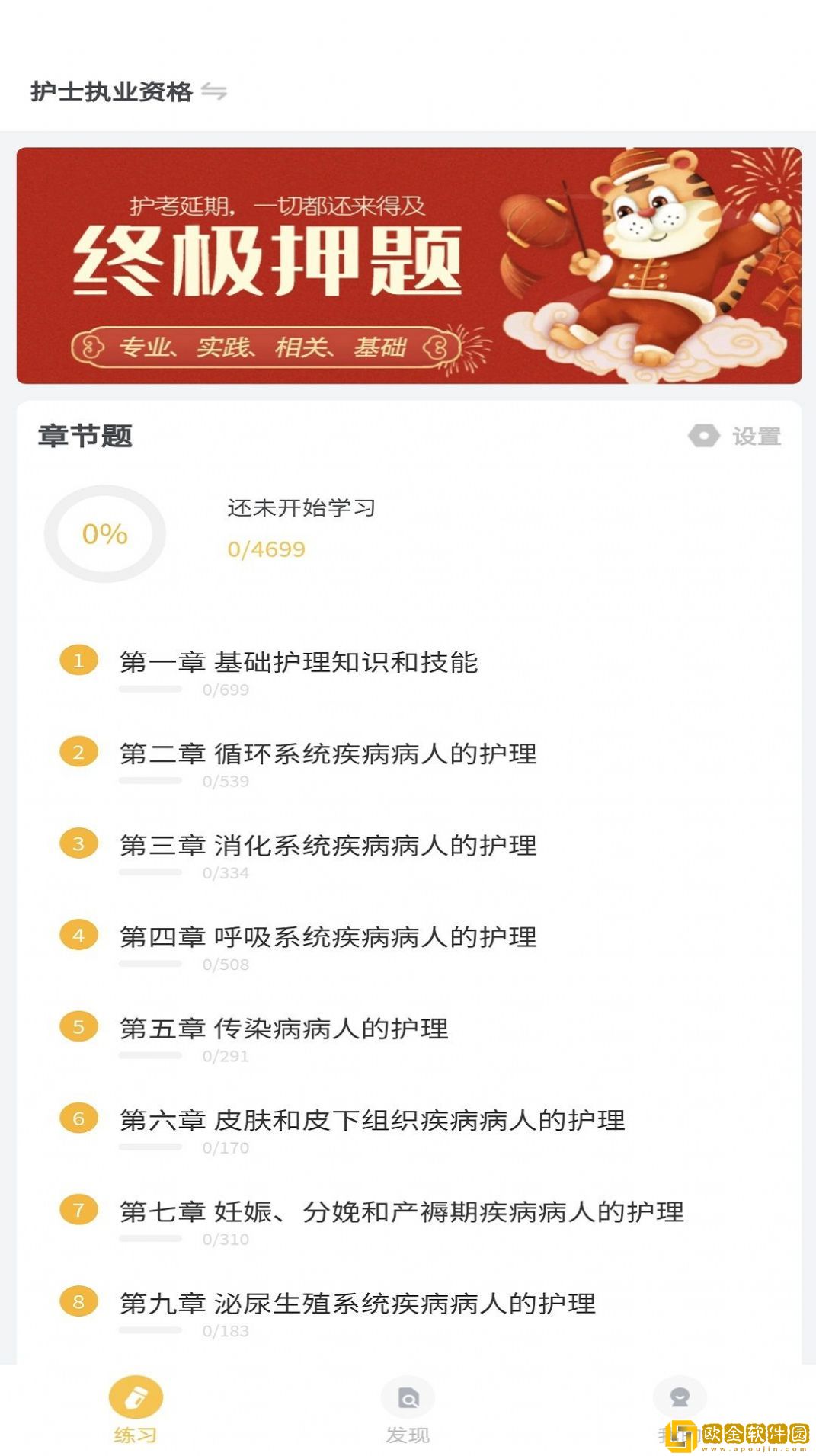Expand 第三章 消化系统疾病病人的护理
816x1456 pixels.
[330, 843]
